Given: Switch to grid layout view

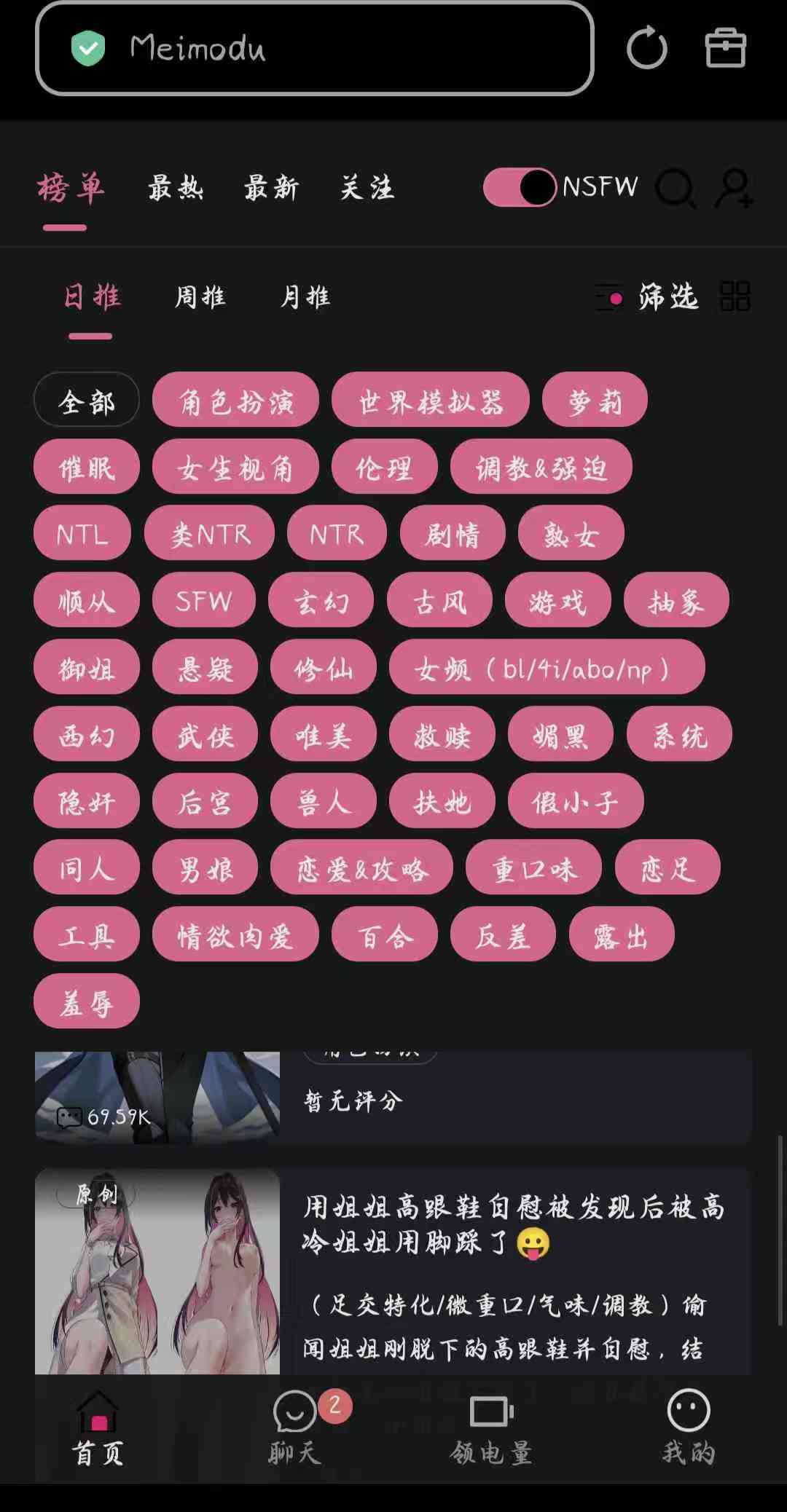Looking at the screenshot, I should coord(735,296).
